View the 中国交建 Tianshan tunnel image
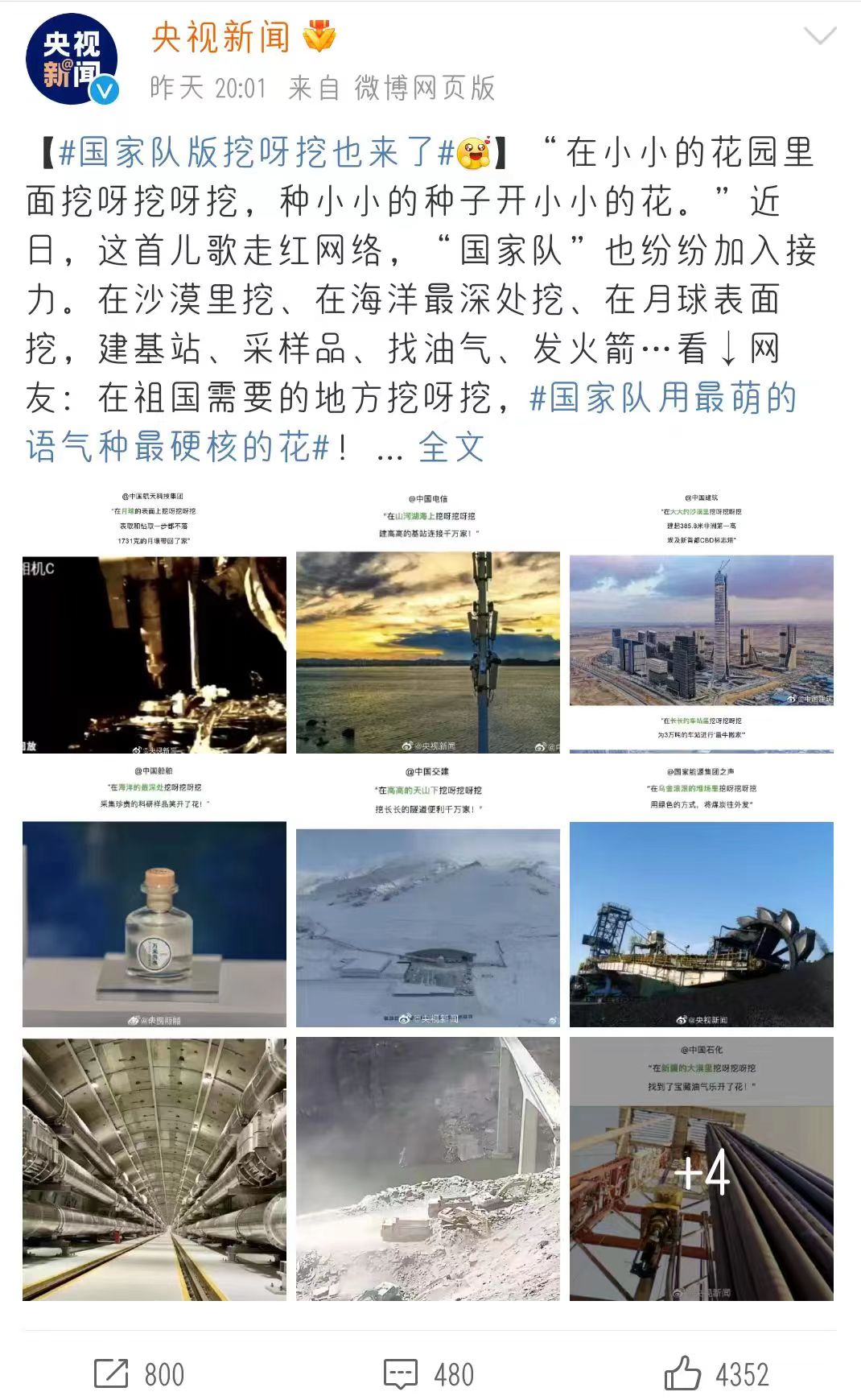This screenshot has width=861, height=1400. 427,894
